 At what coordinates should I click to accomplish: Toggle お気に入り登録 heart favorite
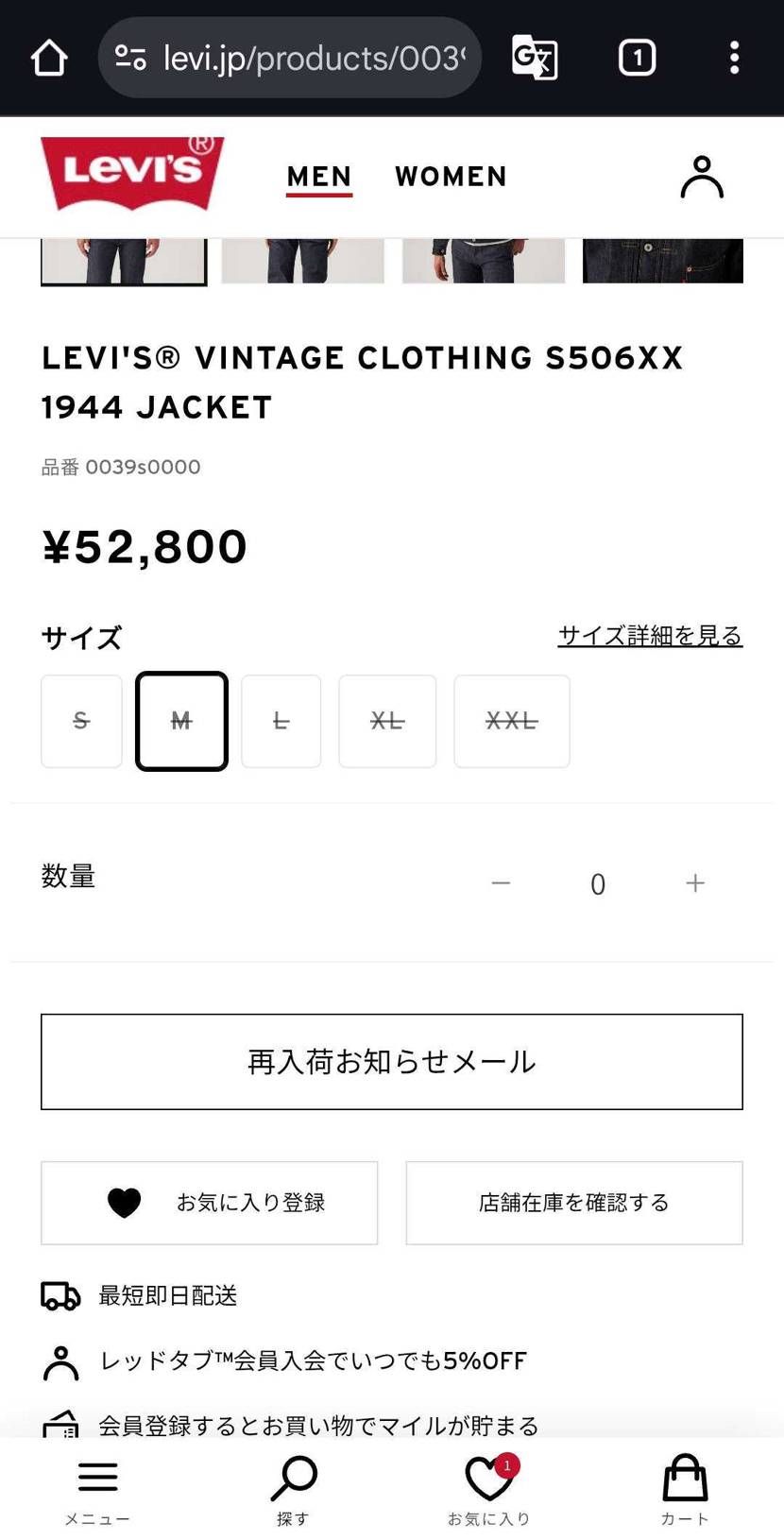(x=209, y=1203)
